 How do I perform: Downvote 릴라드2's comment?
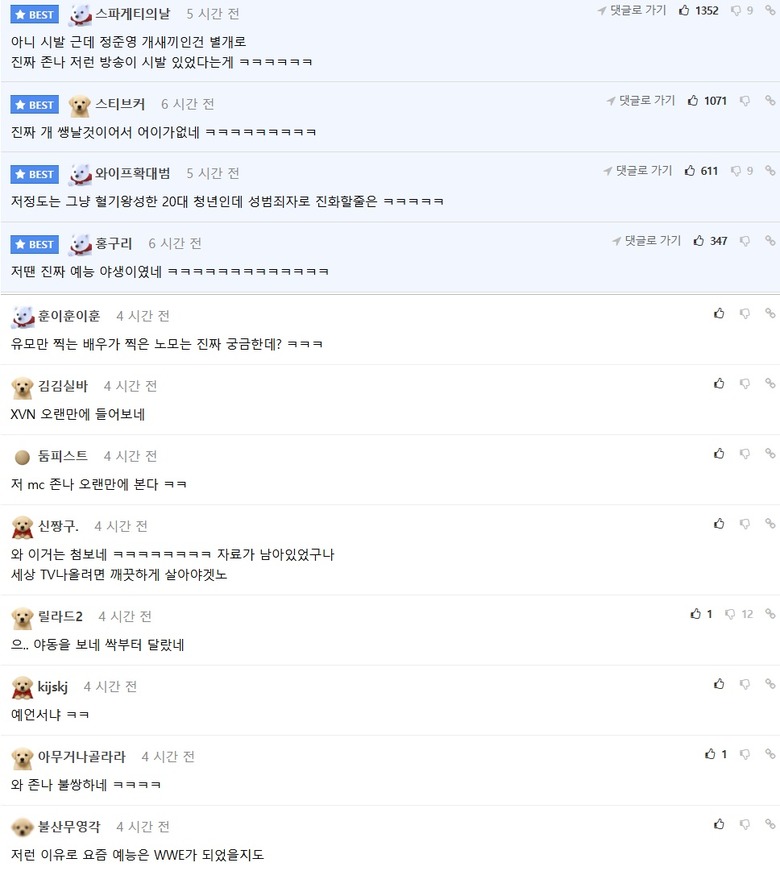coord(731,614)
